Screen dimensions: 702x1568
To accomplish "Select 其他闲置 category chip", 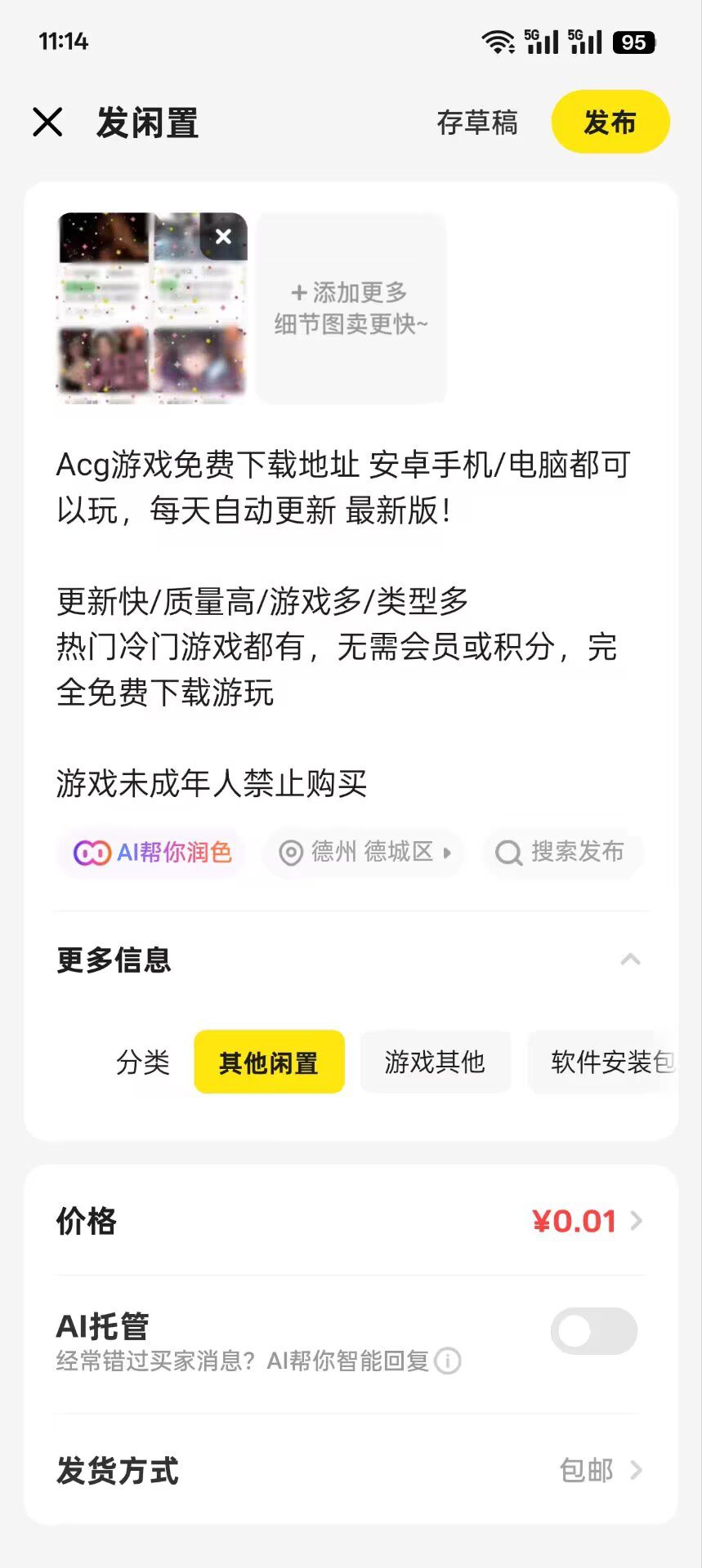I will click(x=269, y=1062).
